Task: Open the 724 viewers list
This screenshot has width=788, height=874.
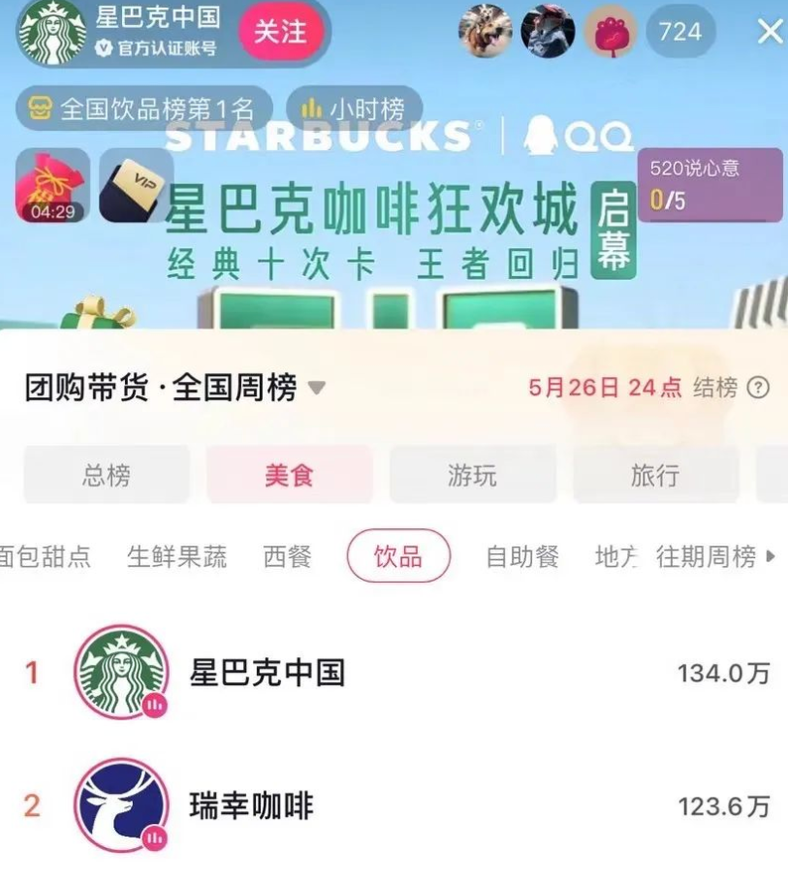Action: pyautogui.click(x=679, y=32)
